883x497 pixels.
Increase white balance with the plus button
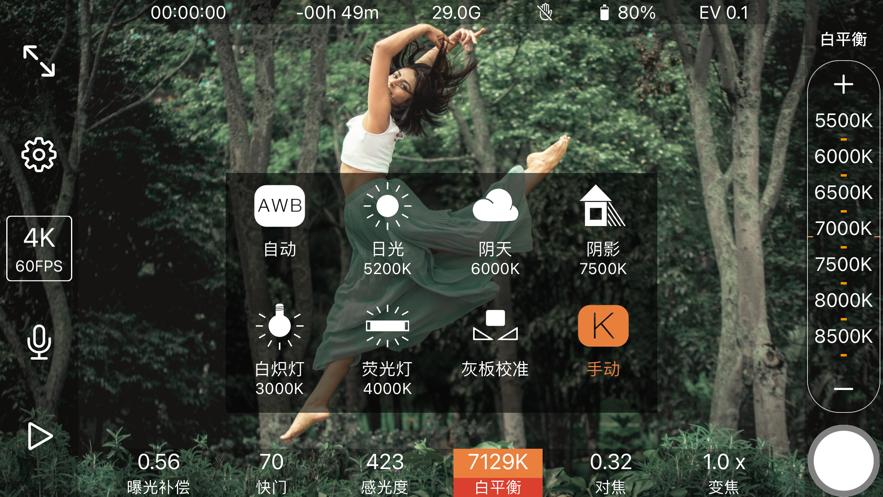tap(843, 85)
